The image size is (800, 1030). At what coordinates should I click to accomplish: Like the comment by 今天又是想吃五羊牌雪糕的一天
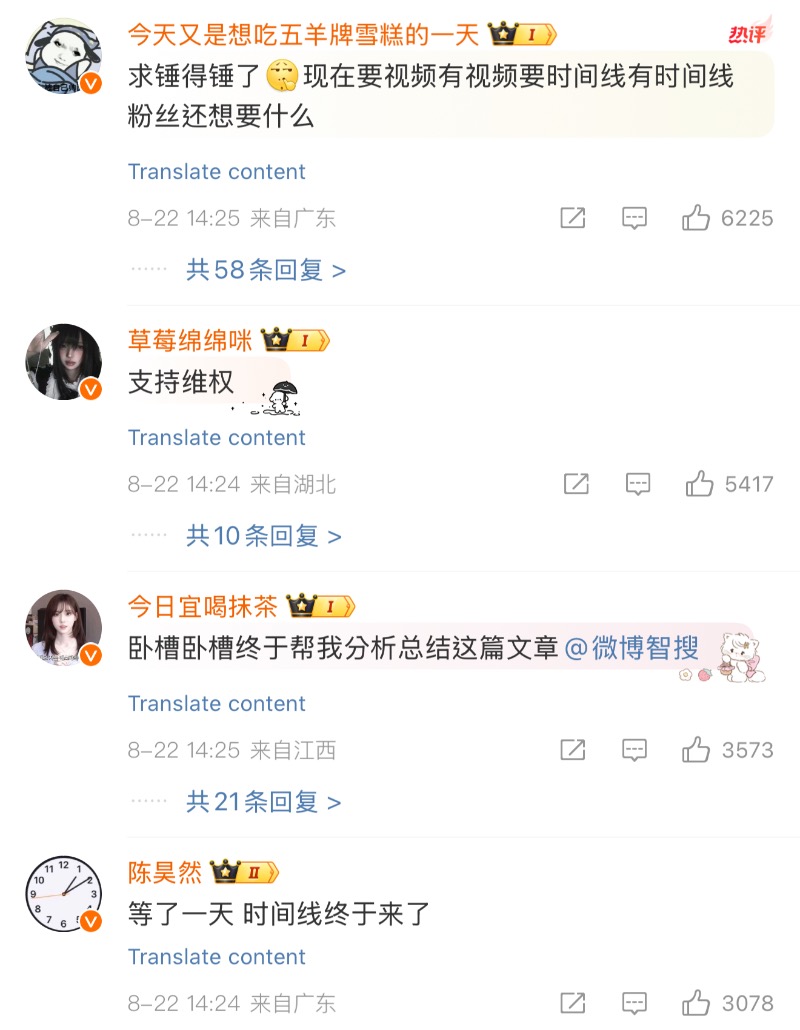[x=696, y=218]
